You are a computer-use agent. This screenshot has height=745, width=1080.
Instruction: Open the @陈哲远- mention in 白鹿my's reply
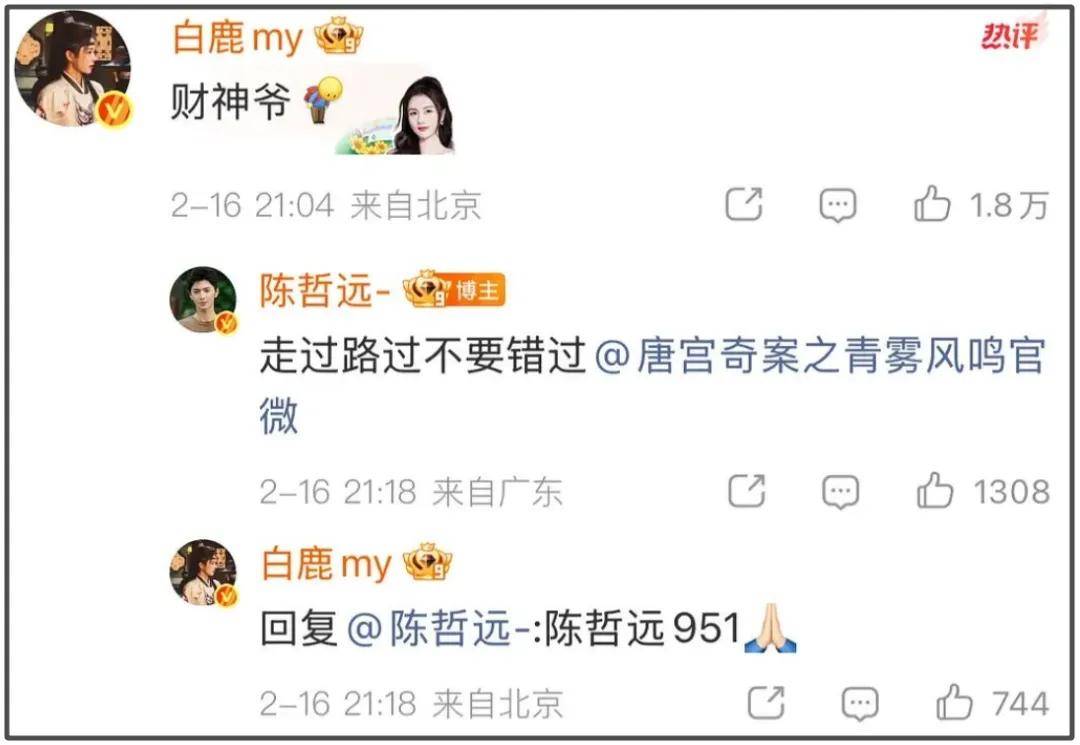point(438,629)
